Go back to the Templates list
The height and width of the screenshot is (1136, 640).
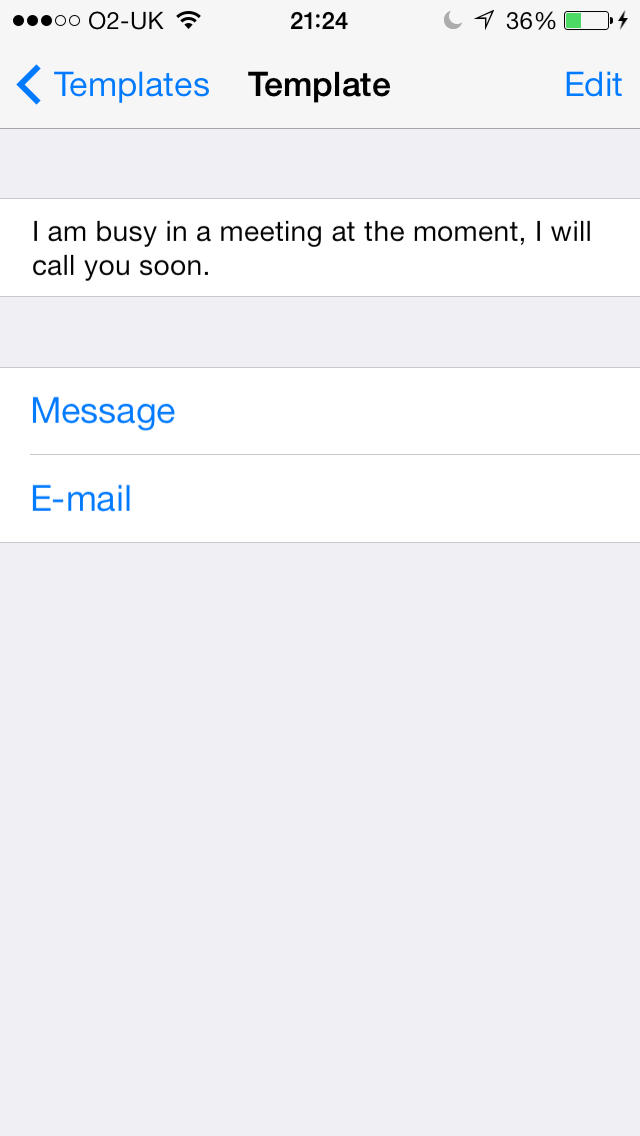click(x=113, y=85)
